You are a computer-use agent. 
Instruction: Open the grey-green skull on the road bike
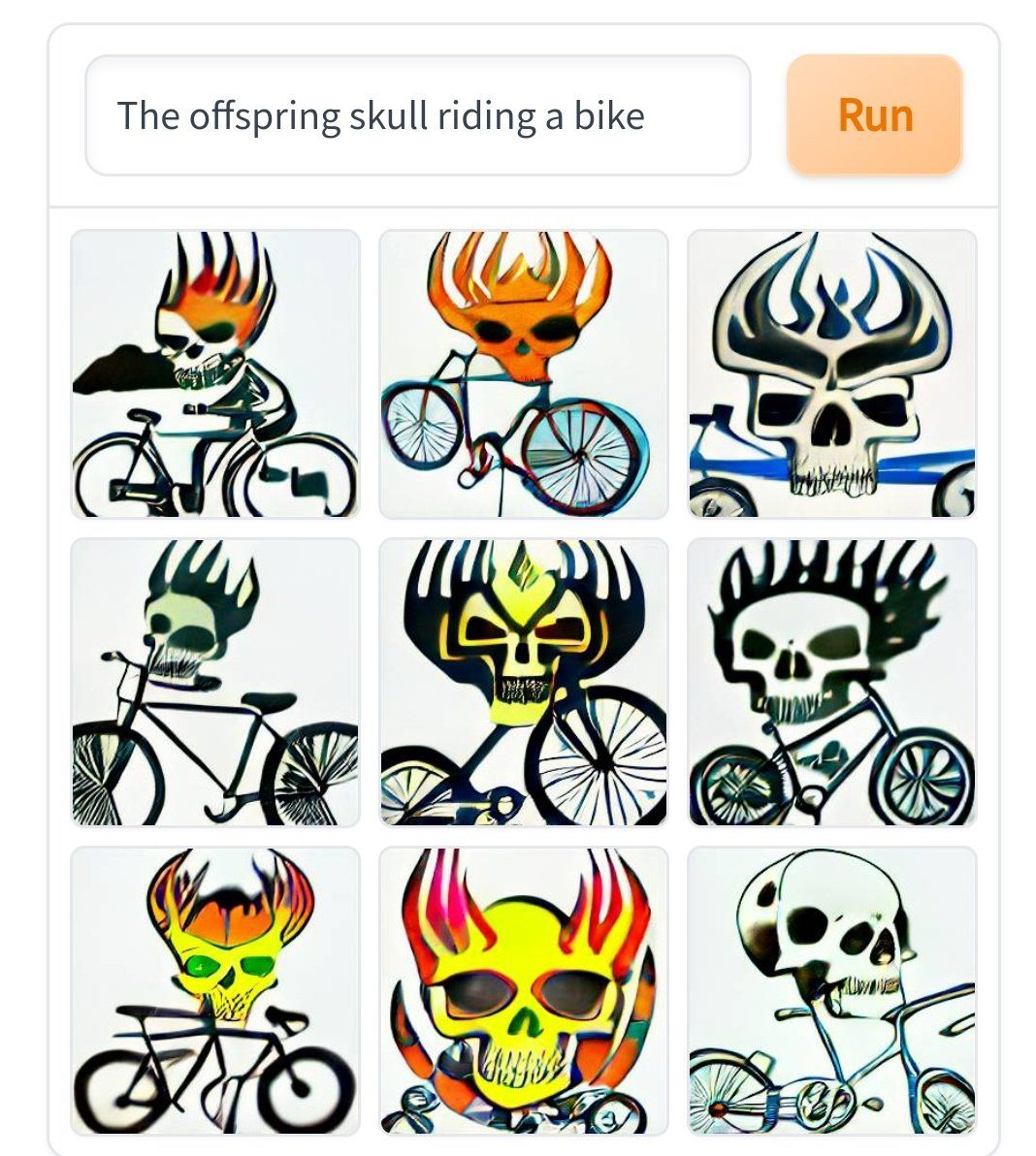coord(215,683)
